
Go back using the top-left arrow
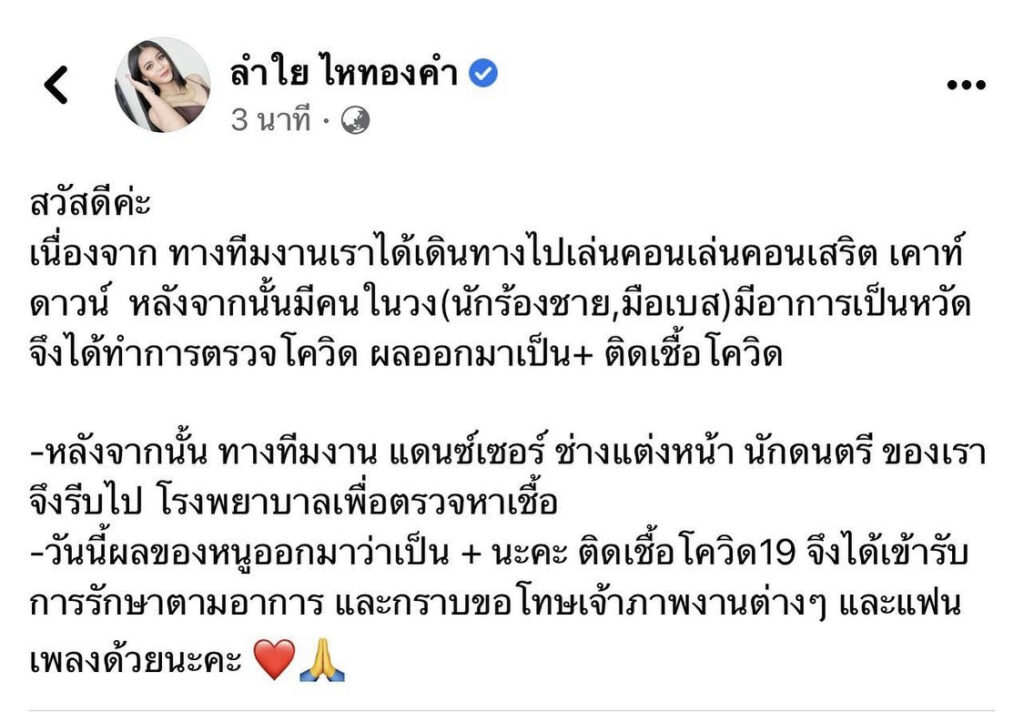57,86
